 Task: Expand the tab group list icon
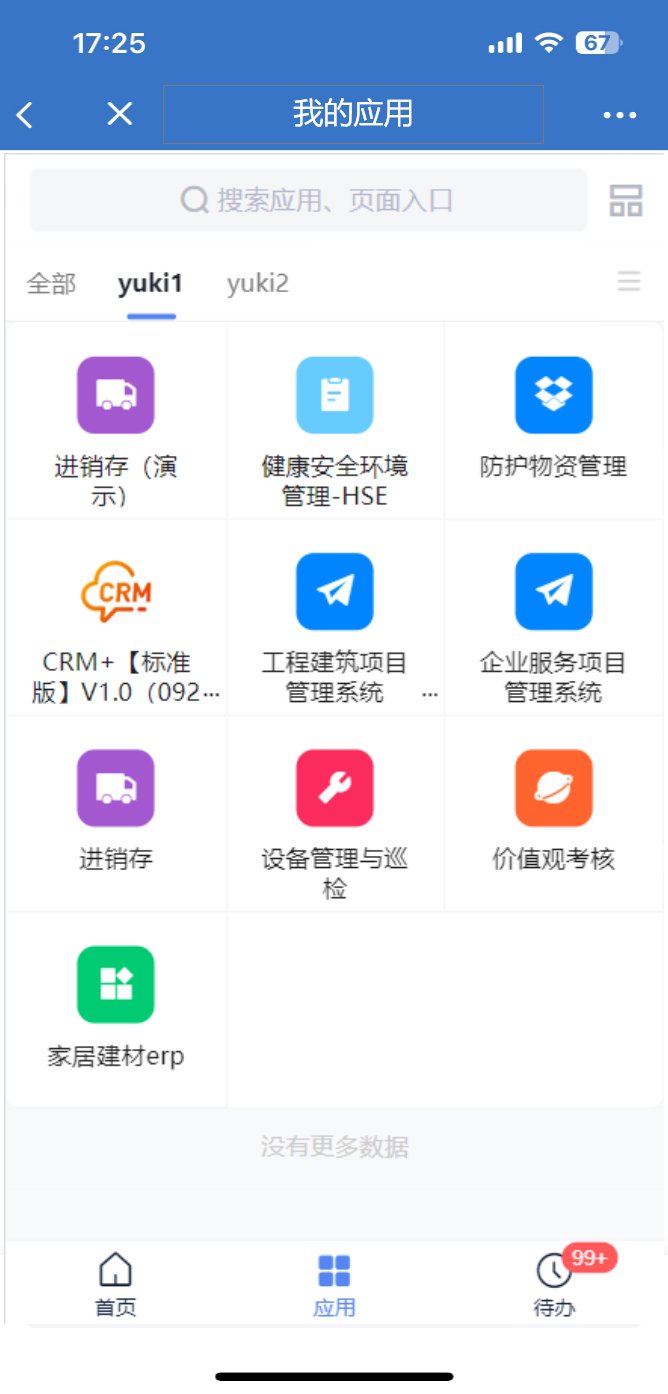pyautogui.click(x=629, y=282)
